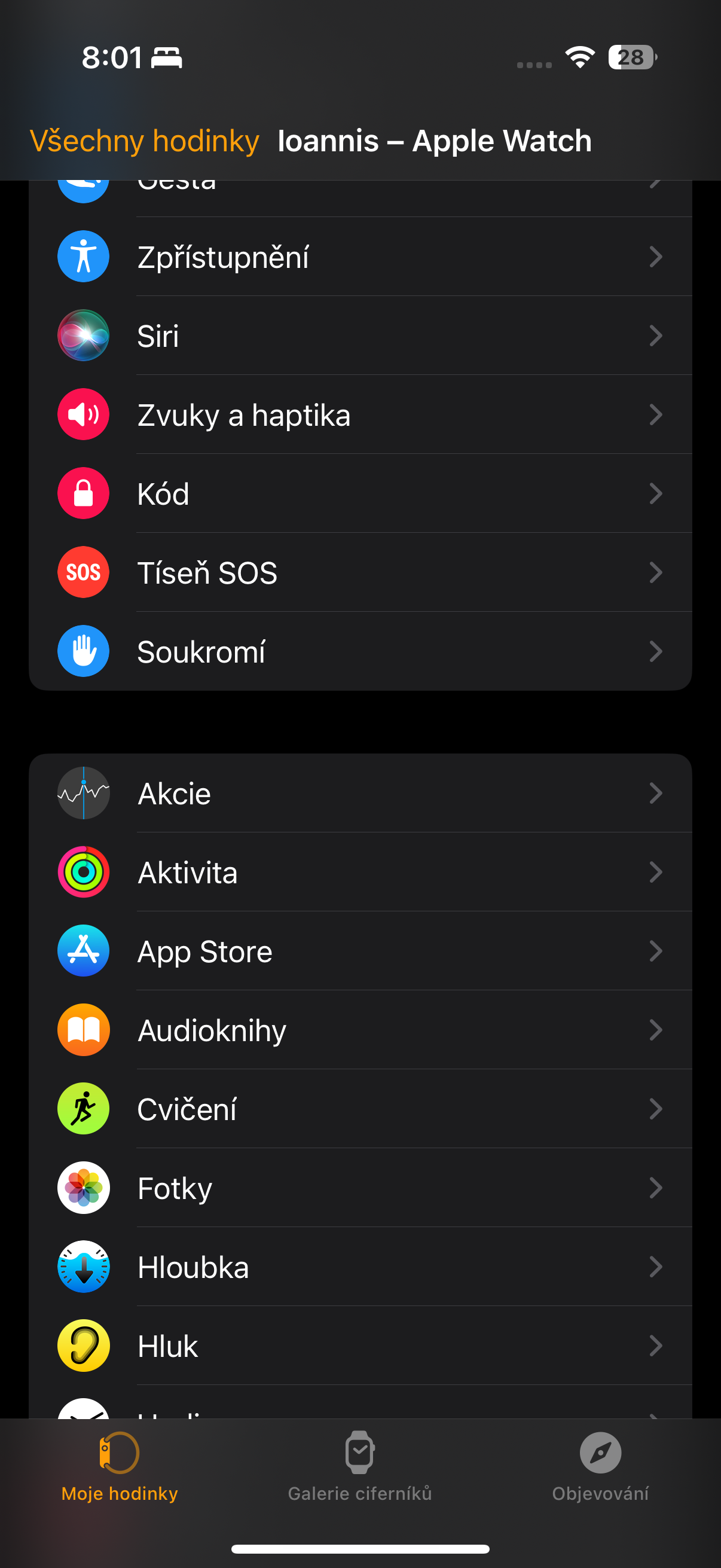Select the Hluk hearing icon

coord(83,1346)
